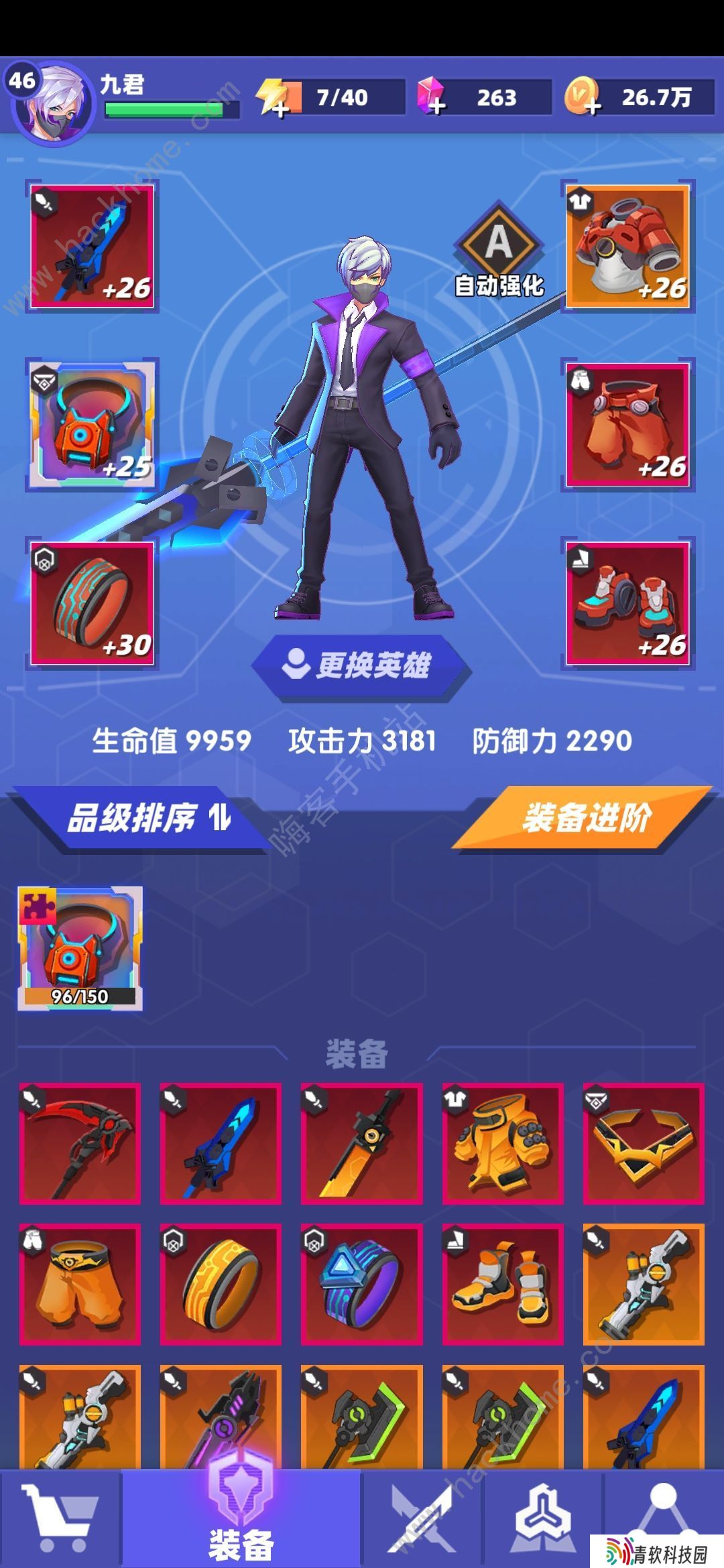
Task: Buy more pink gems
Action: tap(432, 99)
